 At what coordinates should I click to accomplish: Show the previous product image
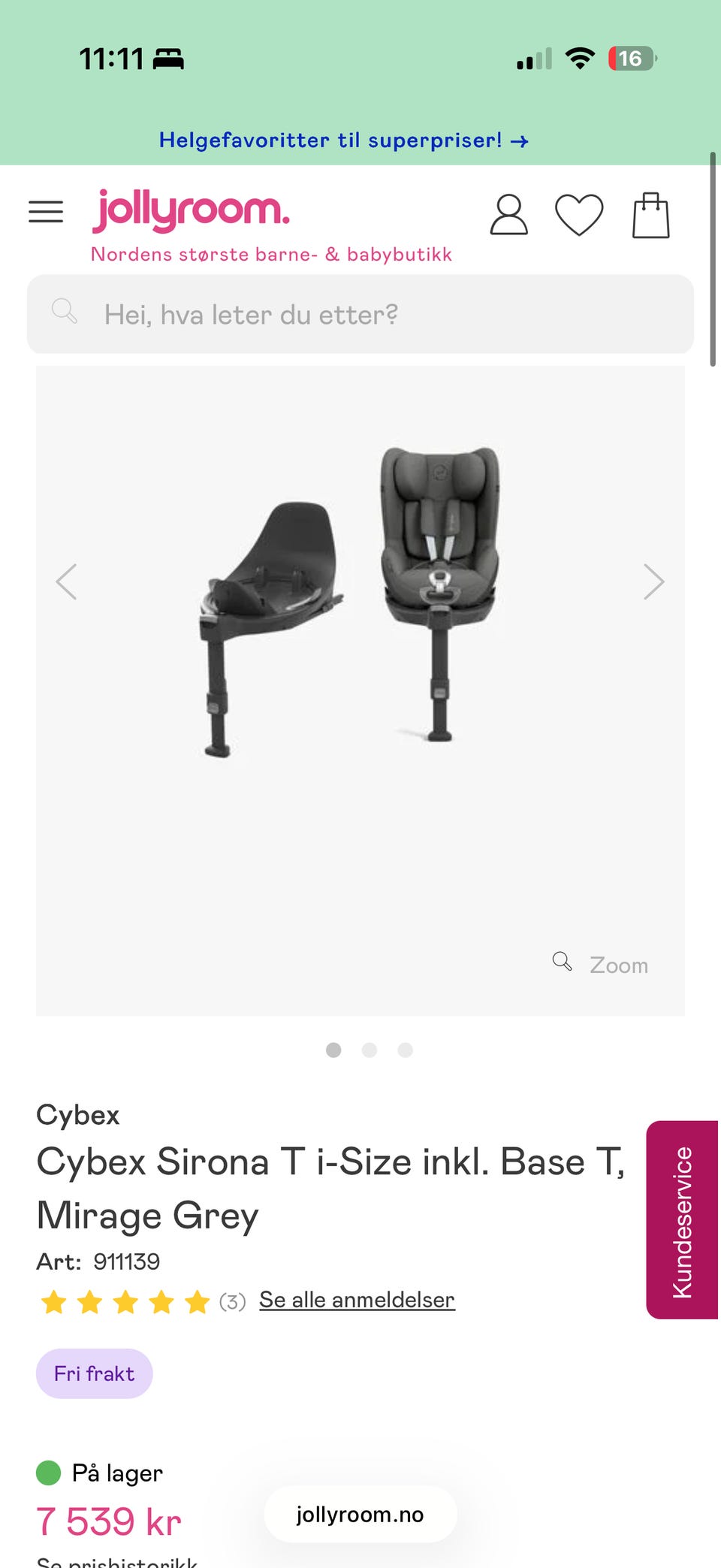67,582
